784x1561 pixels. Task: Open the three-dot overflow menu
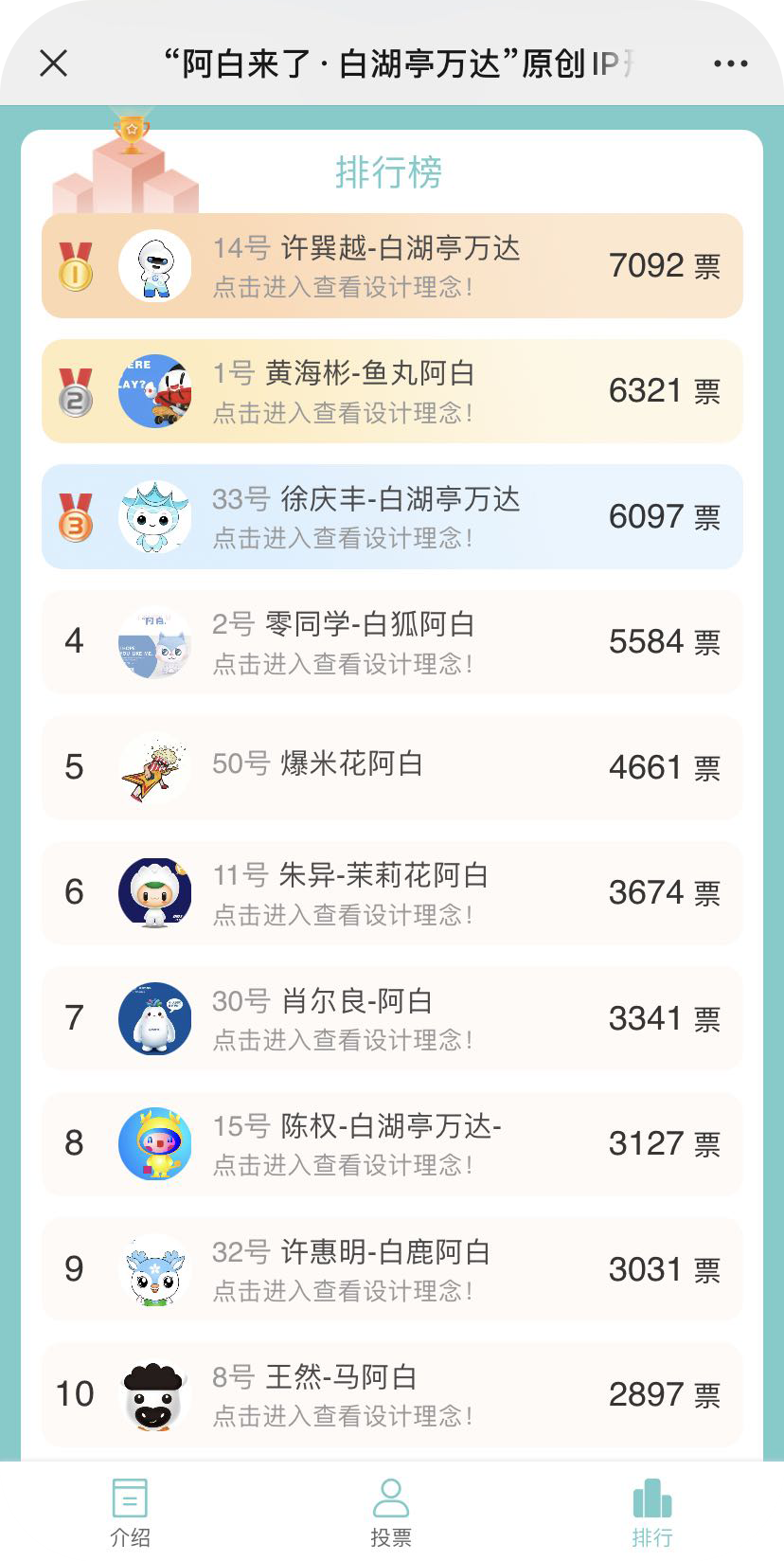pyautogui.click(x=730, y=63)
